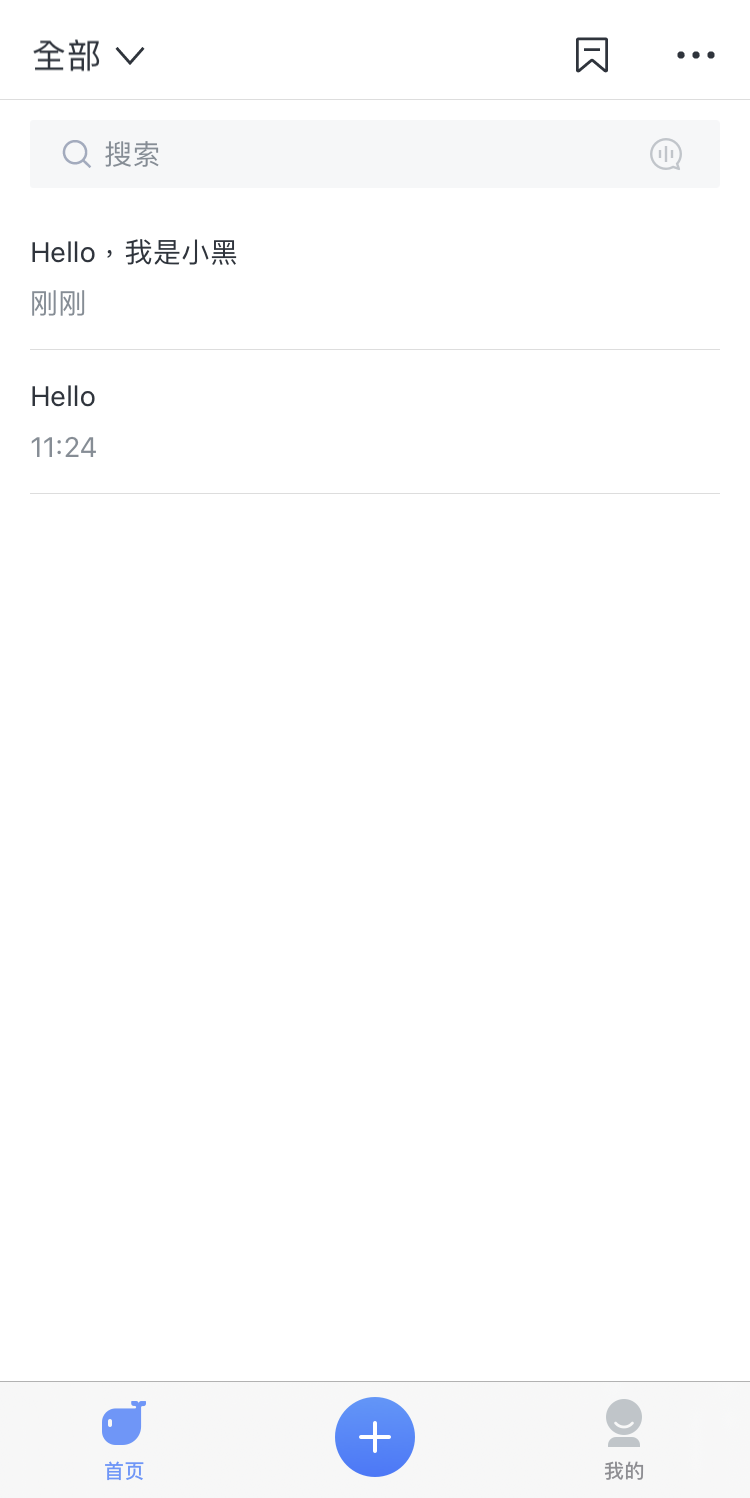Open the bookmark icon in top bar
Viewport: 750px width, 1498px height.
pos(592,55)
